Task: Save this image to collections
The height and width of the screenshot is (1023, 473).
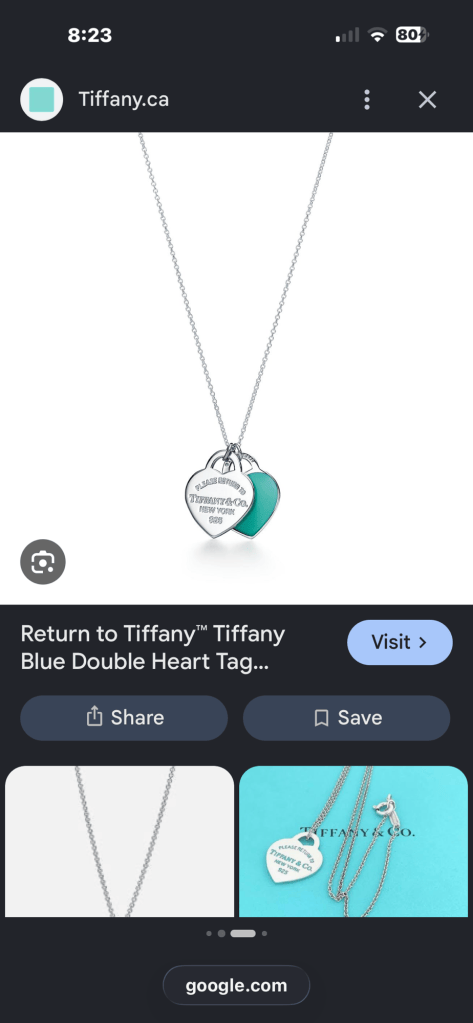Action: click(x=346, y=718)
